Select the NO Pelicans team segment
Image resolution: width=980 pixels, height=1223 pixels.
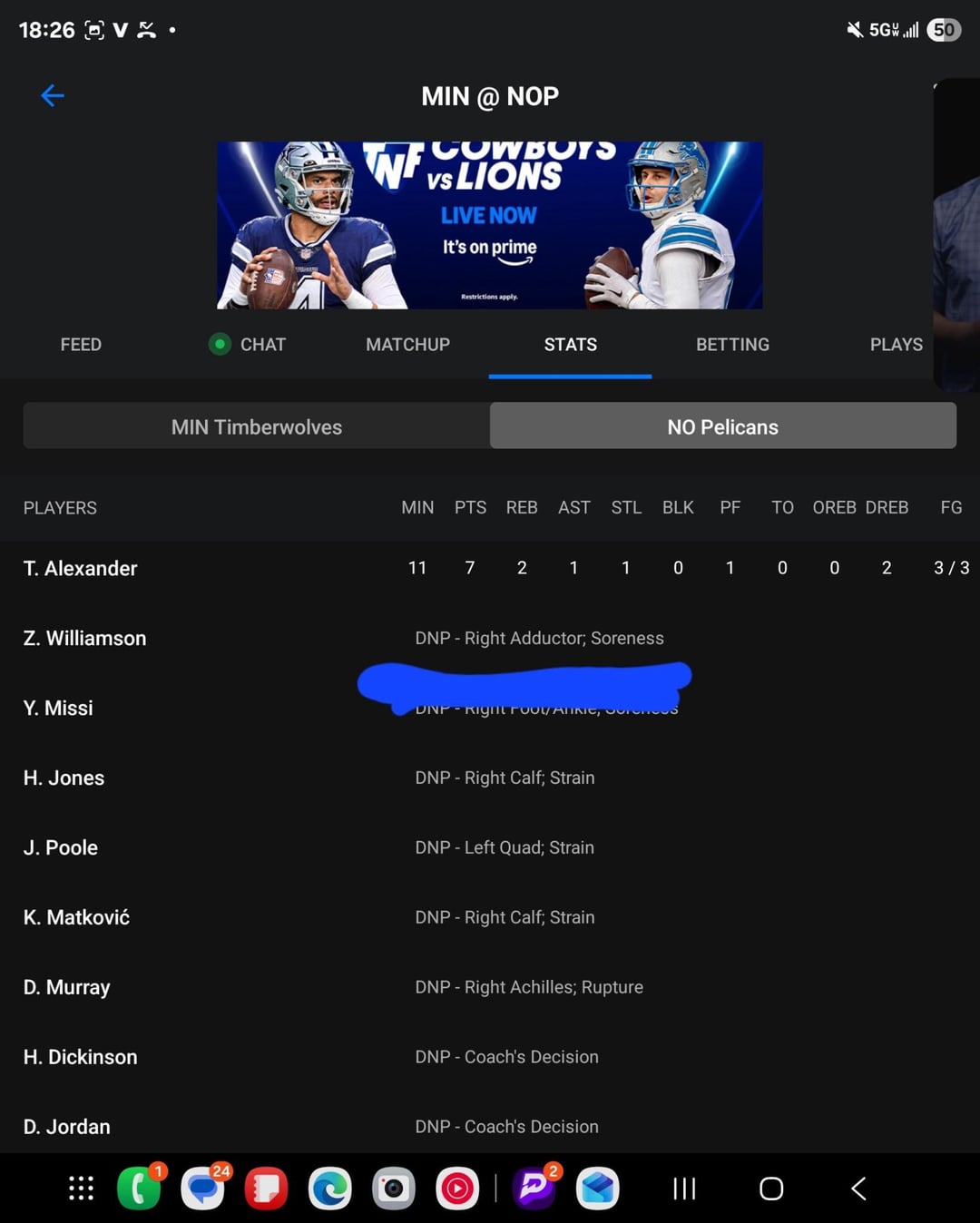722,426
